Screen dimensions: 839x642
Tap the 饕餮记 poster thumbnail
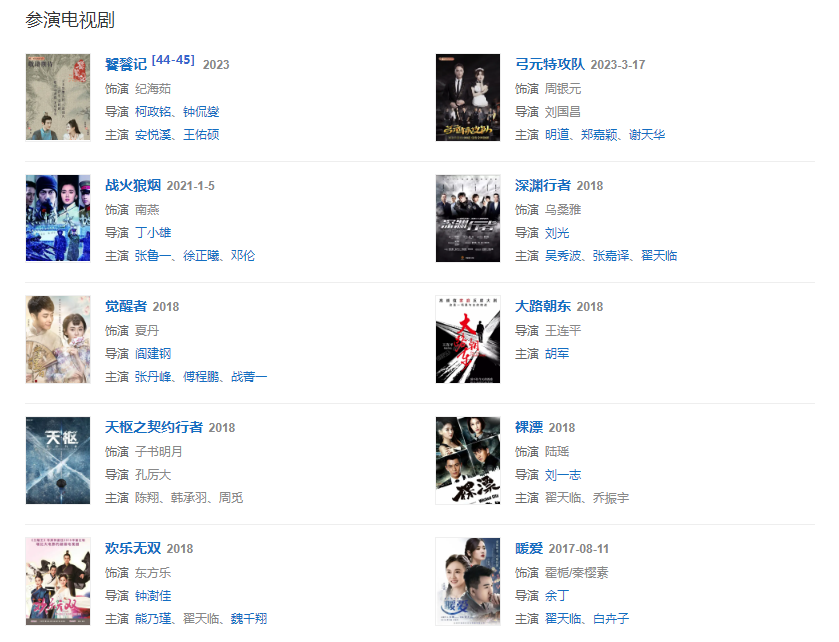(x=57, y=98)
